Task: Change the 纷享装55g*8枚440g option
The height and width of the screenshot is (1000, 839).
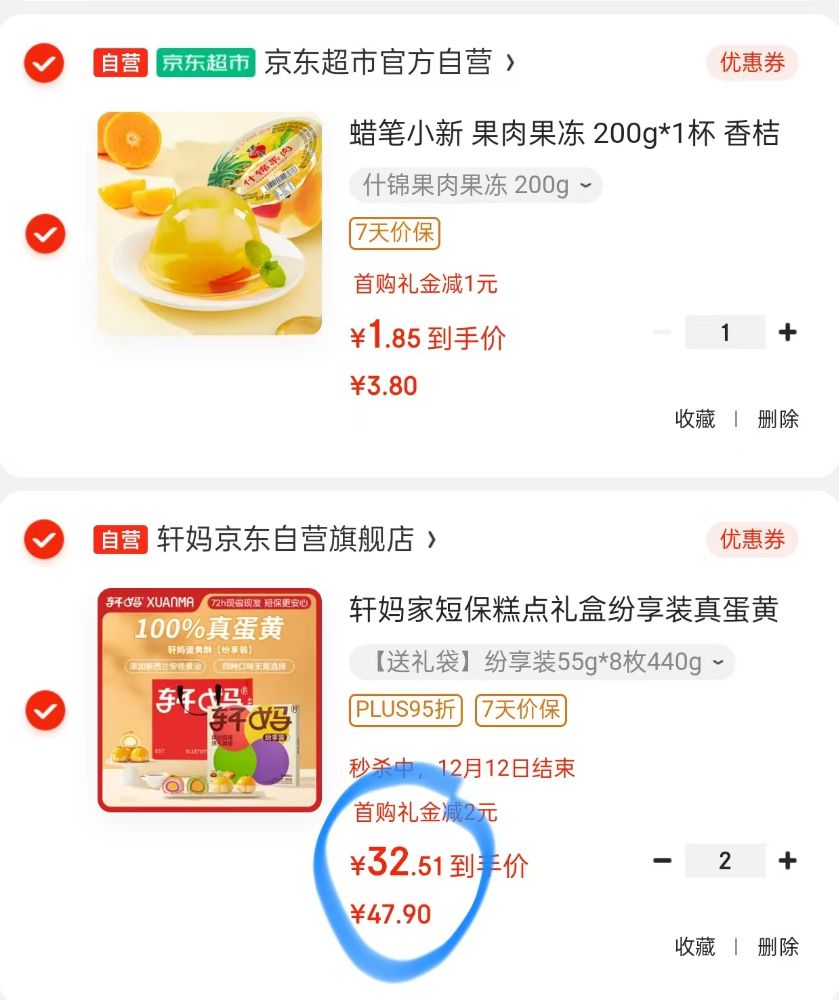Action: [542, 662]
